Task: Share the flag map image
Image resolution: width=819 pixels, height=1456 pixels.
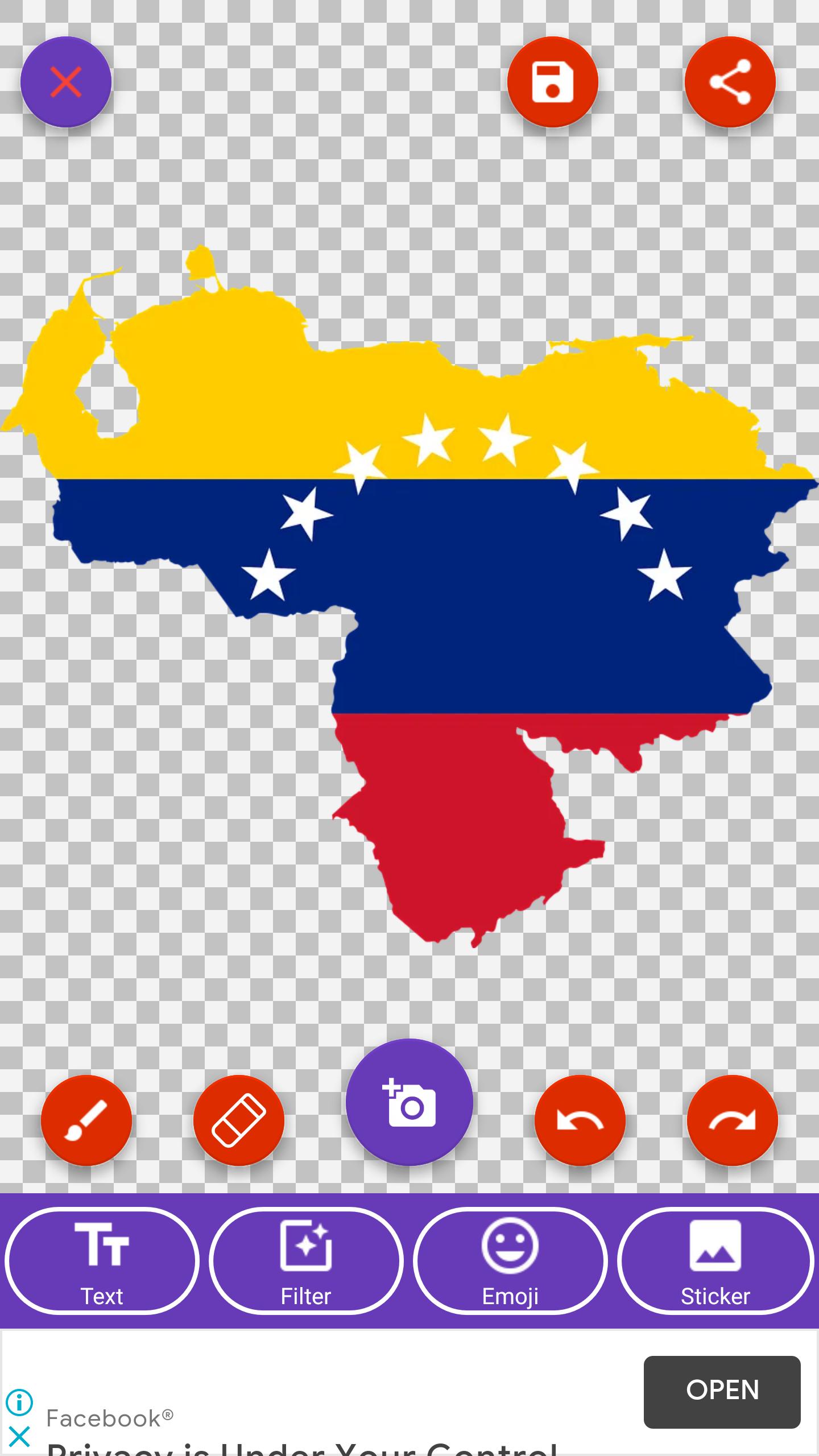Action: coord(730,82)
